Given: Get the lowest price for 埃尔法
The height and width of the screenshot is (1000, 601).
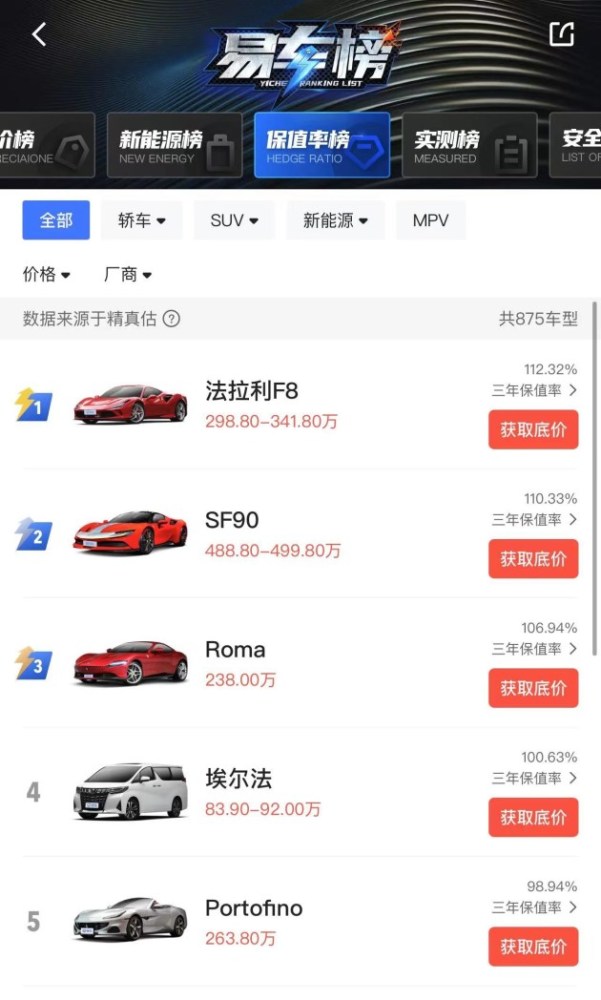Looking at the screenshot, I should (x=533, y=817).
